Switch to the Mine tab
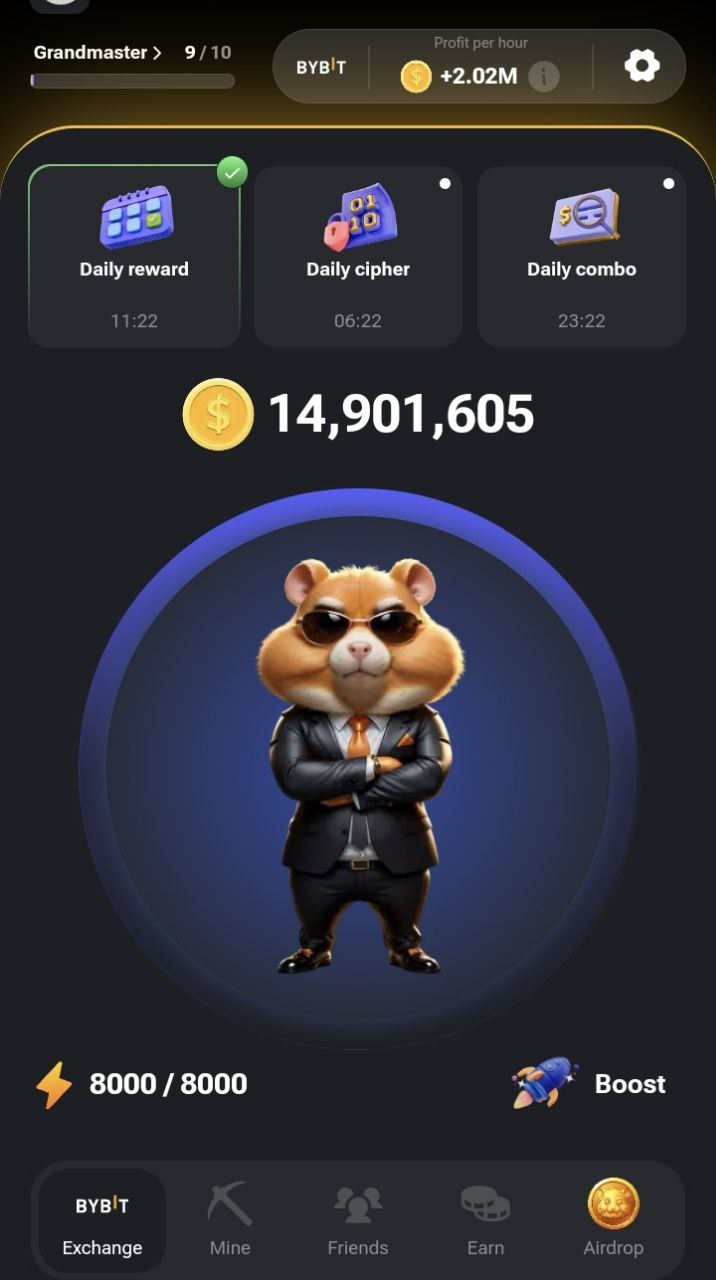The height and width of the screenshot is (1280, 716). click(230, 1218)
